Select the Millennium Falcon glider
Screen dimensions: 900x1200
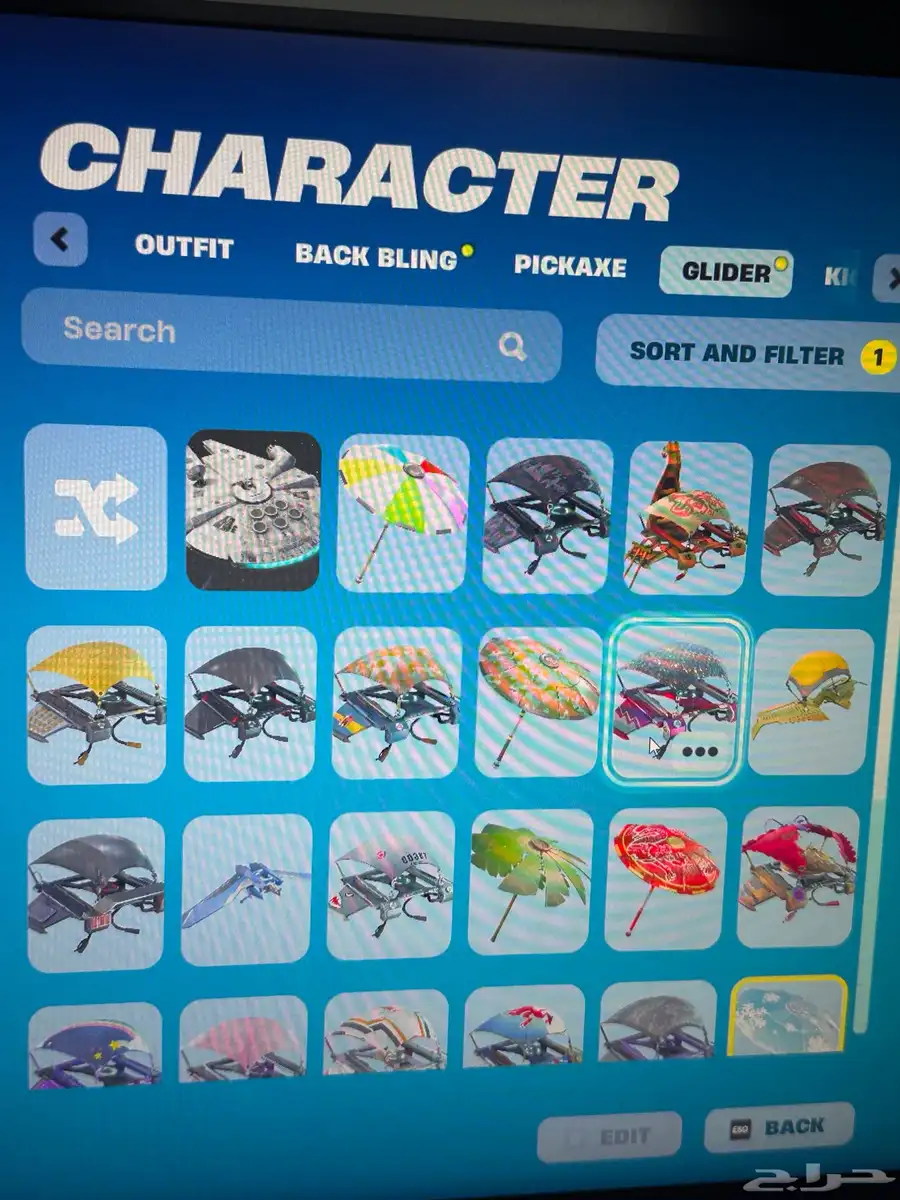[x=253, y=508]
